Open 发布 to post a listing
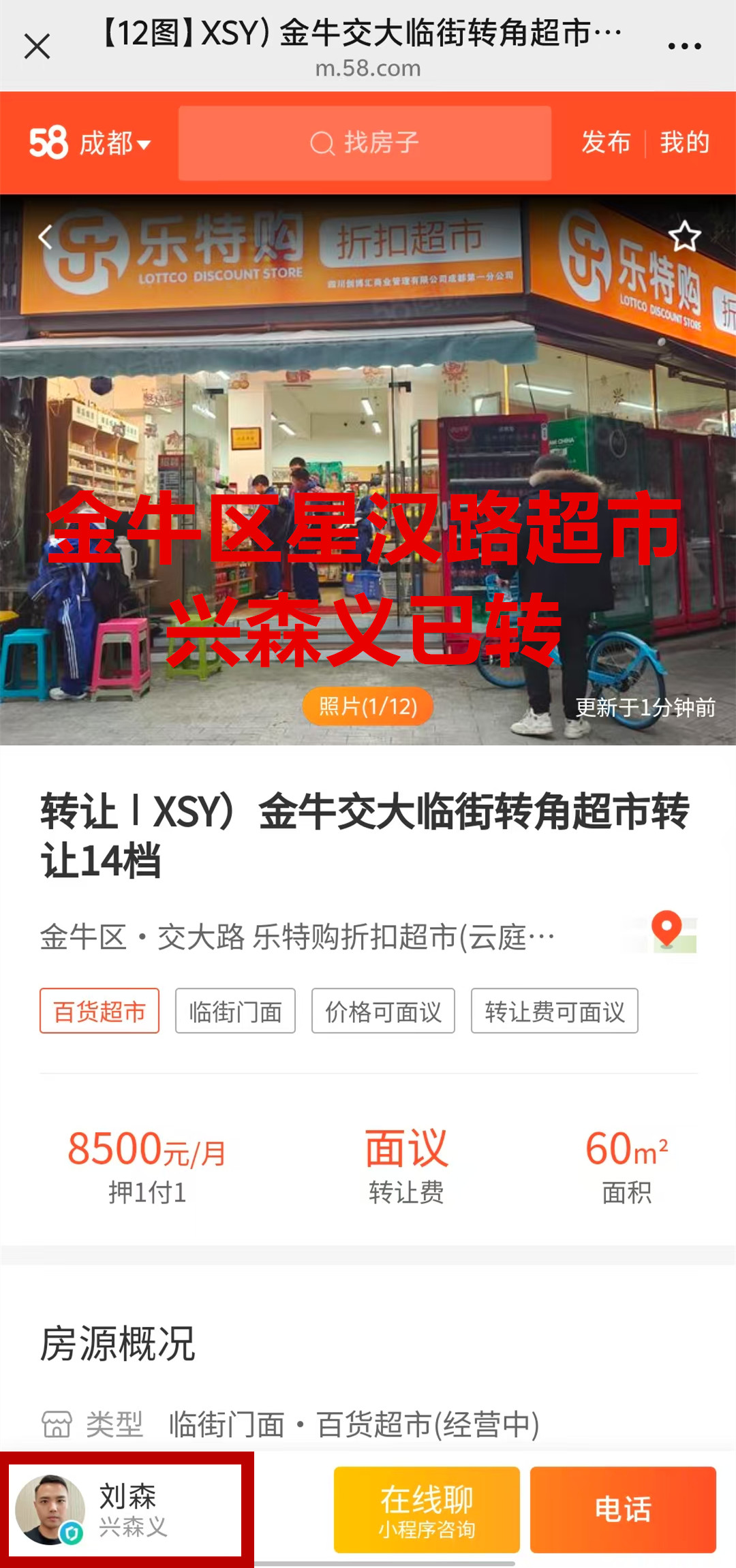This screenshot has height=1568, width=736. [x=606, y=143]
